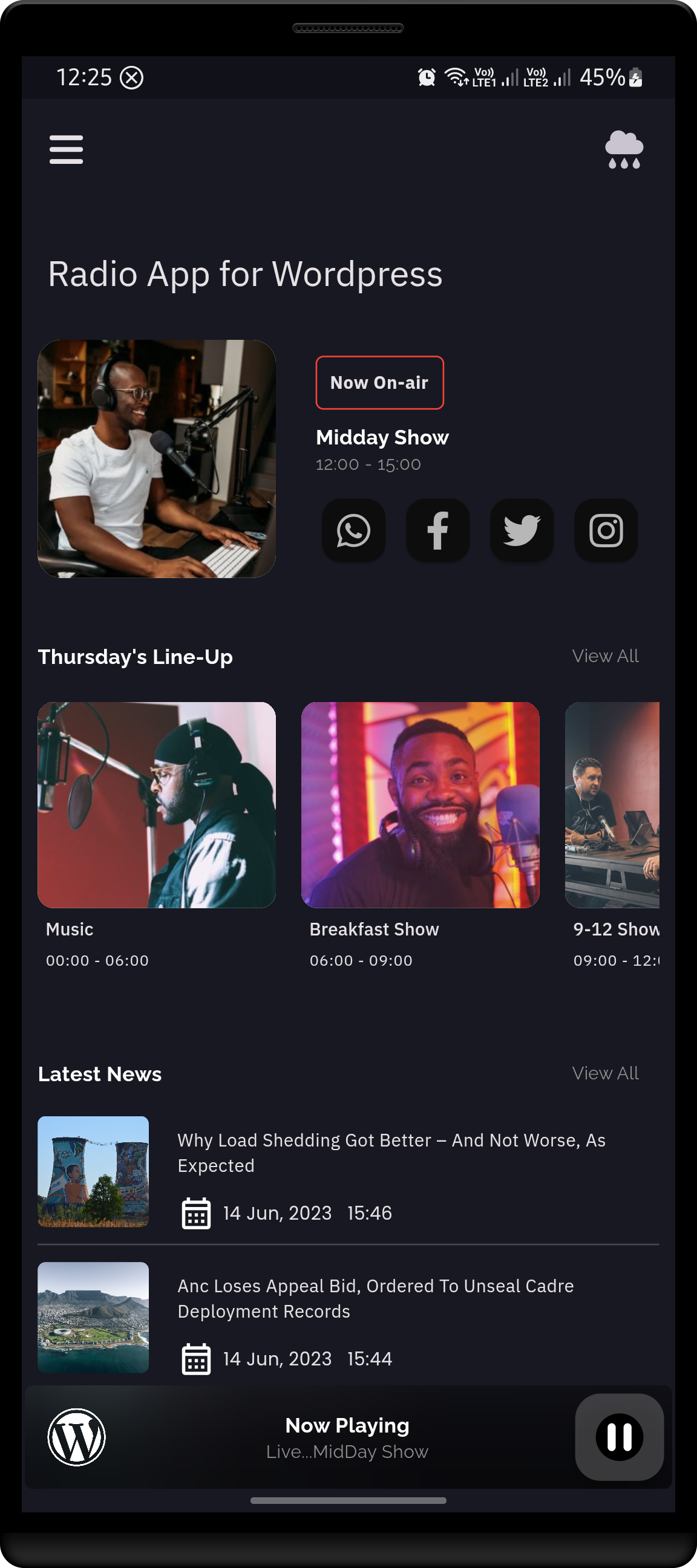Image resolution: width=697 pixels, height=1568 pixels.
Task: Pause the live MidDay Show stream
Action: tap(618, 1437)
